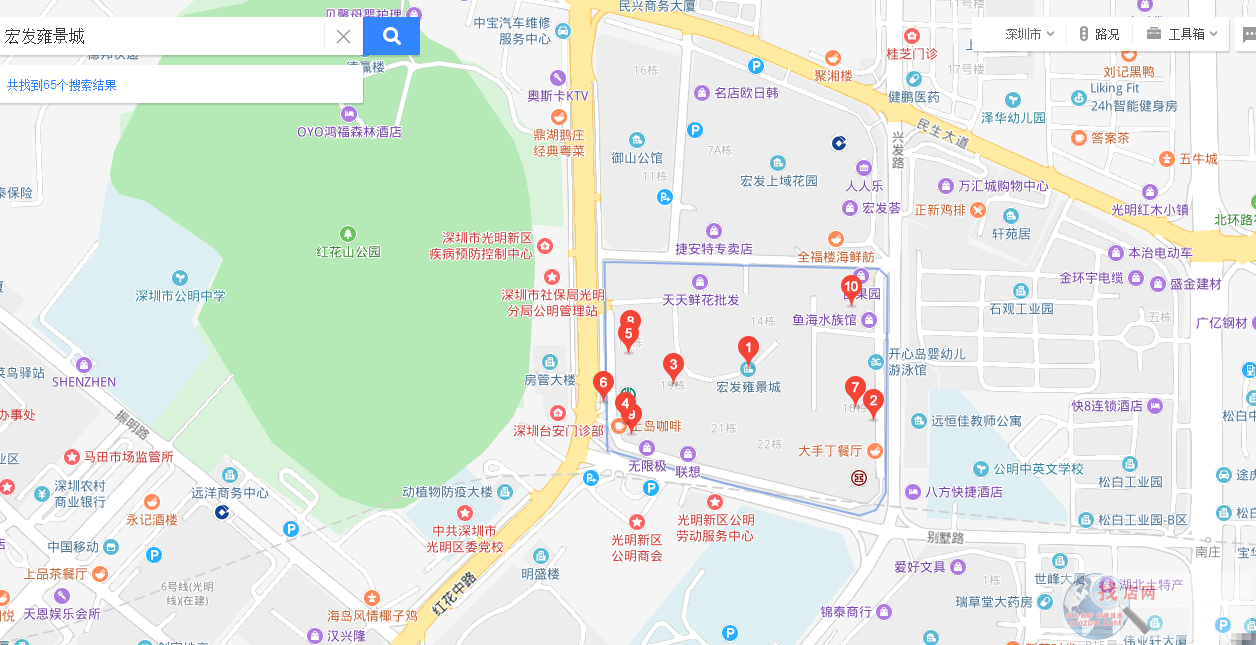Open the 深圳市 city dropdown
Viewport: 1256px width, 645px height.
click(1029, 34)
